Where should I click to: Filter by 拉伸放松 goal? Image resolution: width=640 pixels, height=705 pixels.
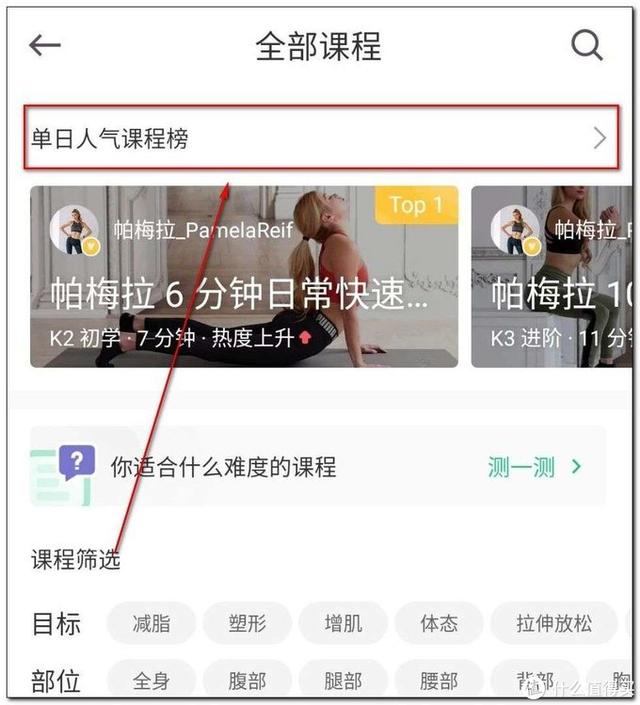553,623
